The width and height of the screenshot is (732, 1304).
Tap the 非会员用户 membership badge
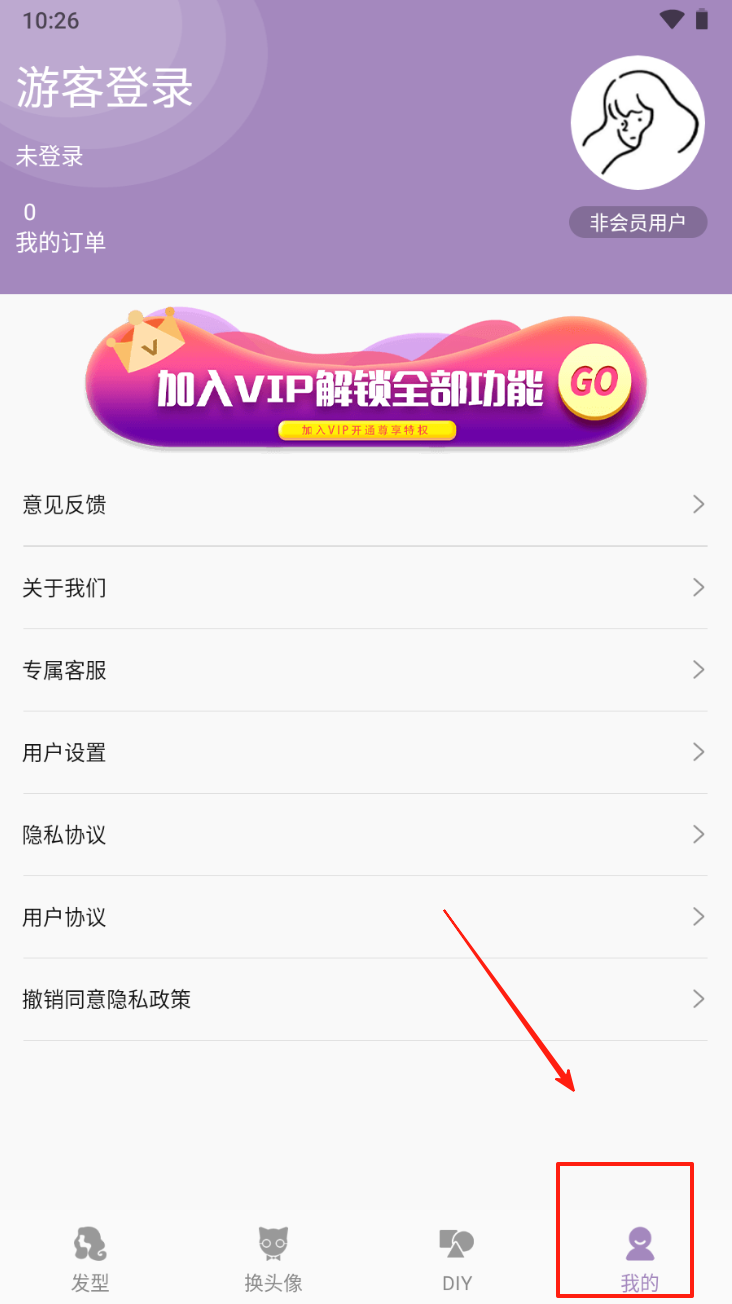(637, 222)
